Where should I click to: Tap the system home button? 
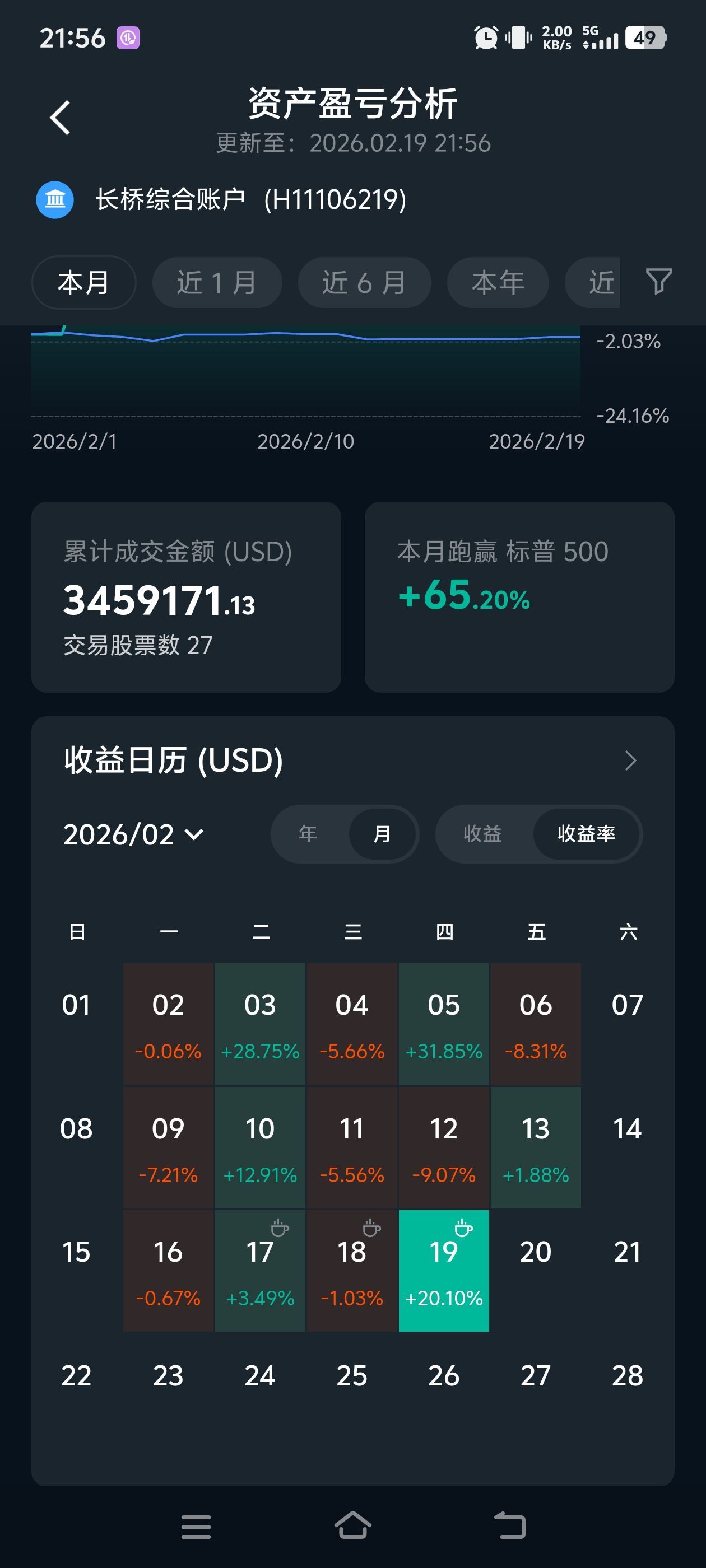pyautogui.click(x=352, y=1526)
